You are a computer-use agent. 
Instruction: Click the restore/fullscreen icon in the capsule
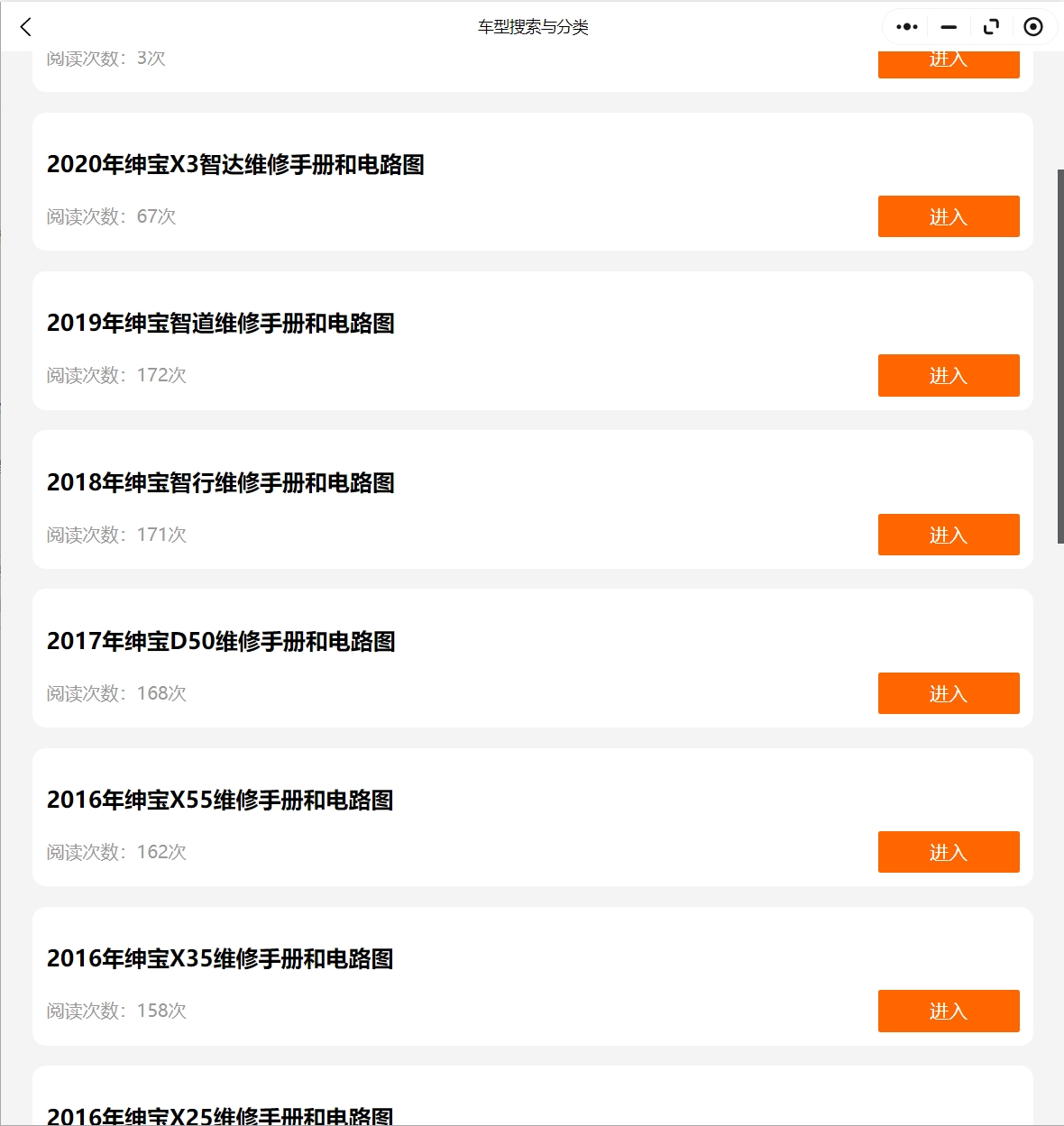click(x=990, y=26)
